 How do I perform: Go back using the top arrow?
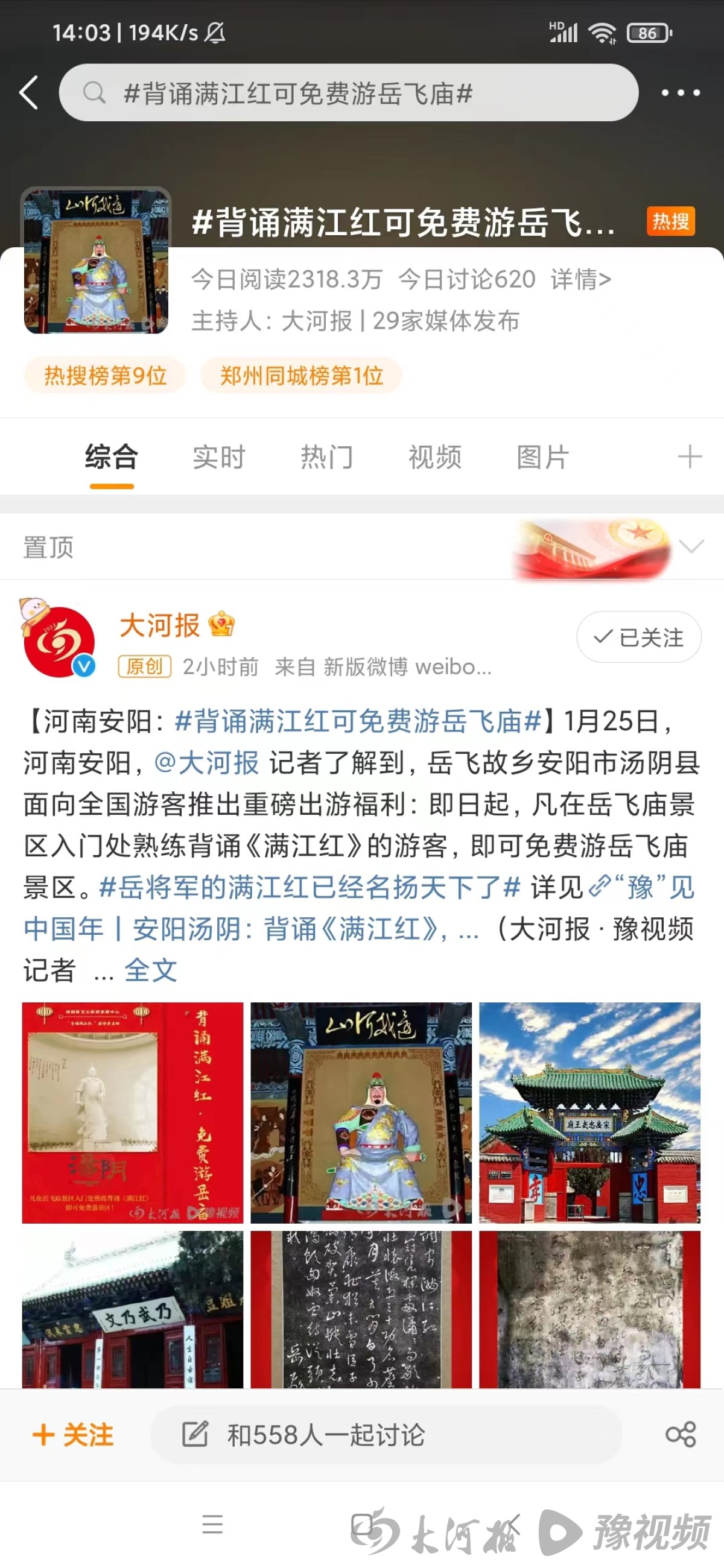coord(29,92)
